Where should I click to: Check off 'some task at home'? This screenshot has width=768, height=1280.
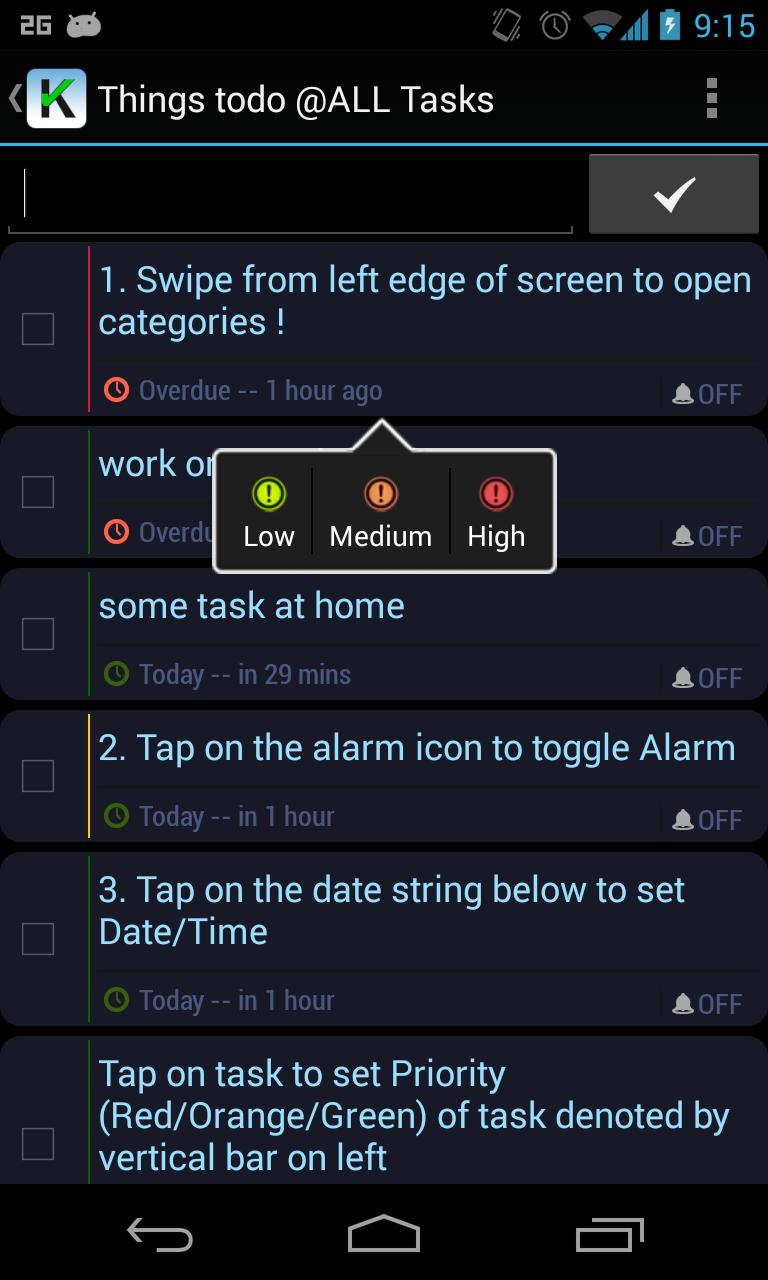pos(38,633)
